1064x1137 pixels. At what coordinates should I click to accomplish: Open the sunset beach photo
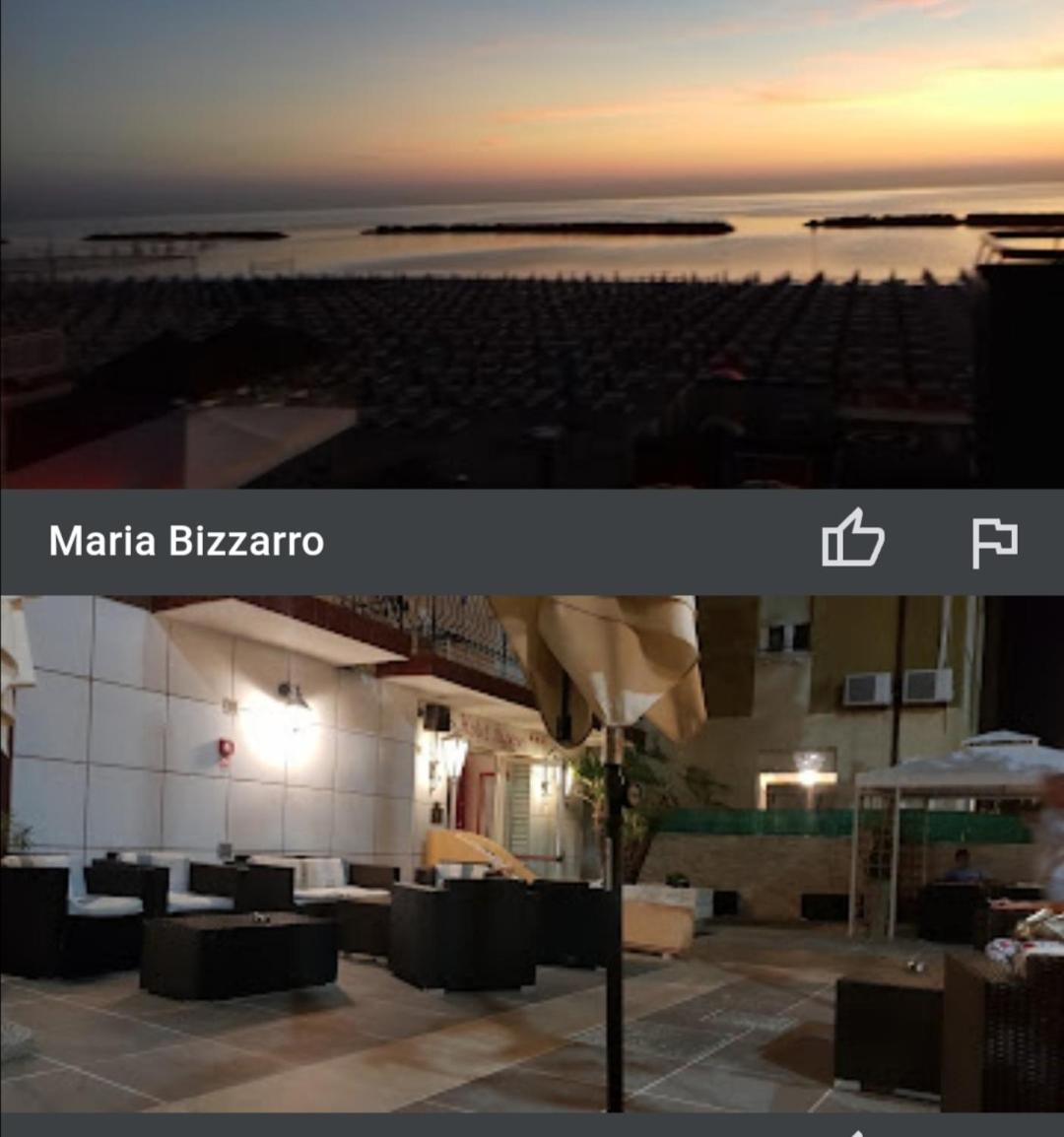click(x=532, y=244)
